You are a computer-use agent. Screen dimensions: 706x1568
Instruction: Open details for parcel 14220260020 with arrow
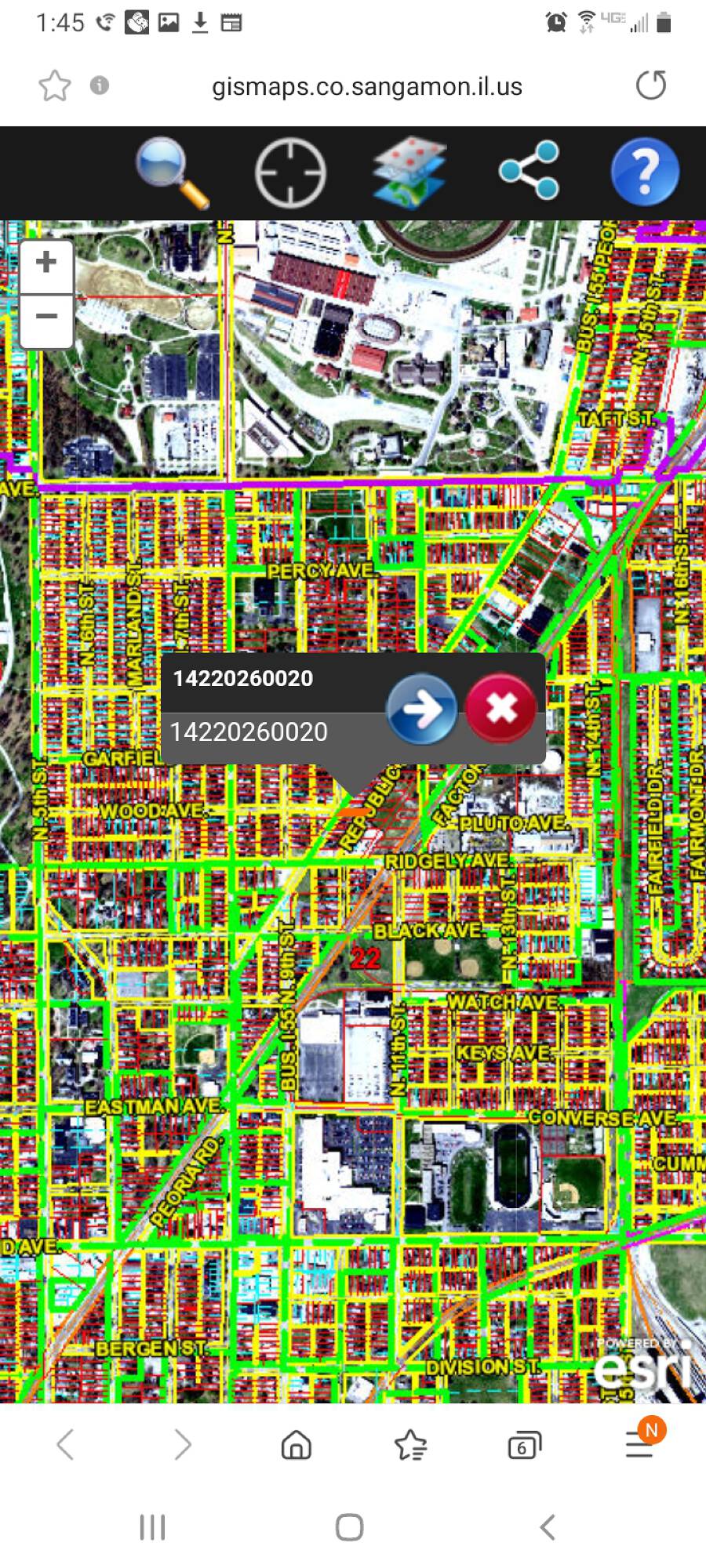422,709
